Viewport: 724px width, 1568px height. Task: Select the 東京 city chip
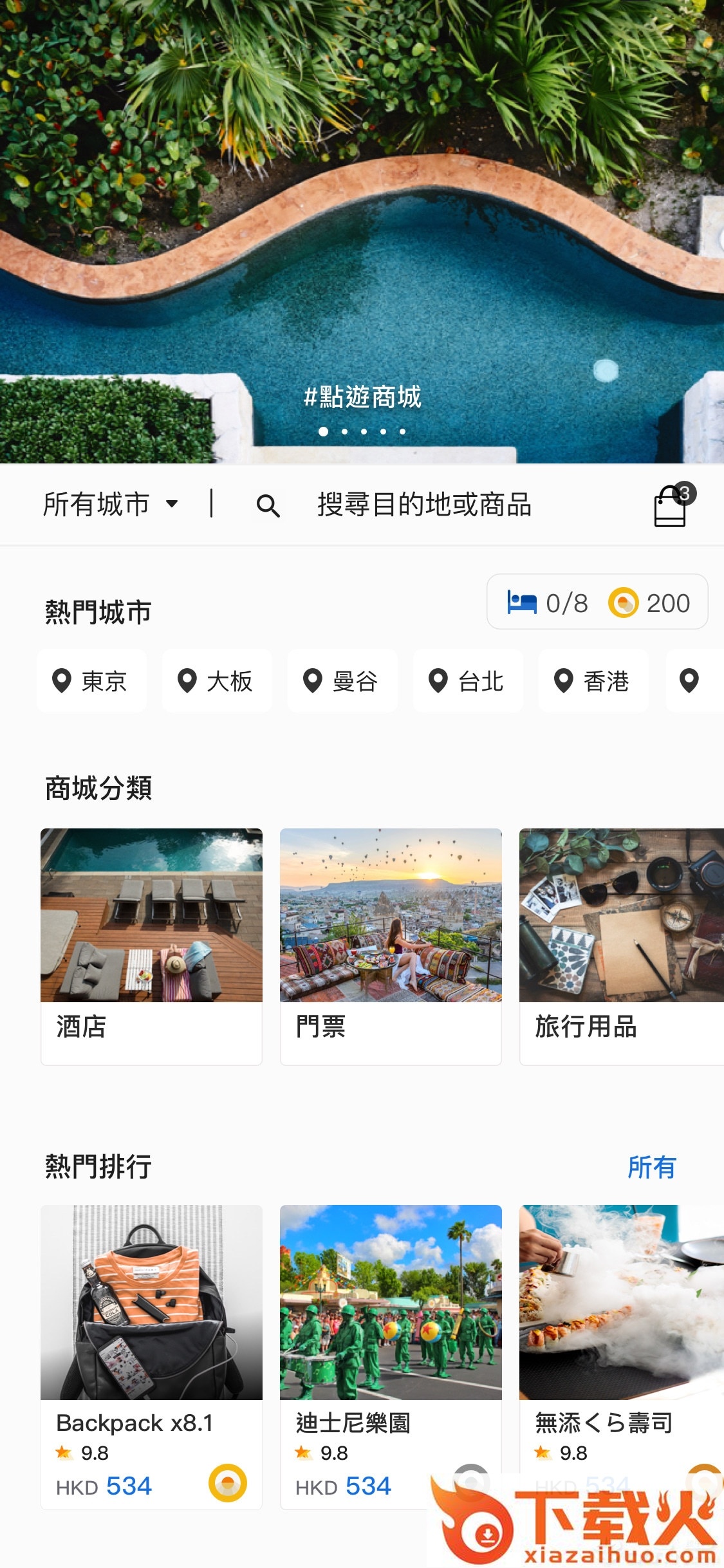(91, 681)
